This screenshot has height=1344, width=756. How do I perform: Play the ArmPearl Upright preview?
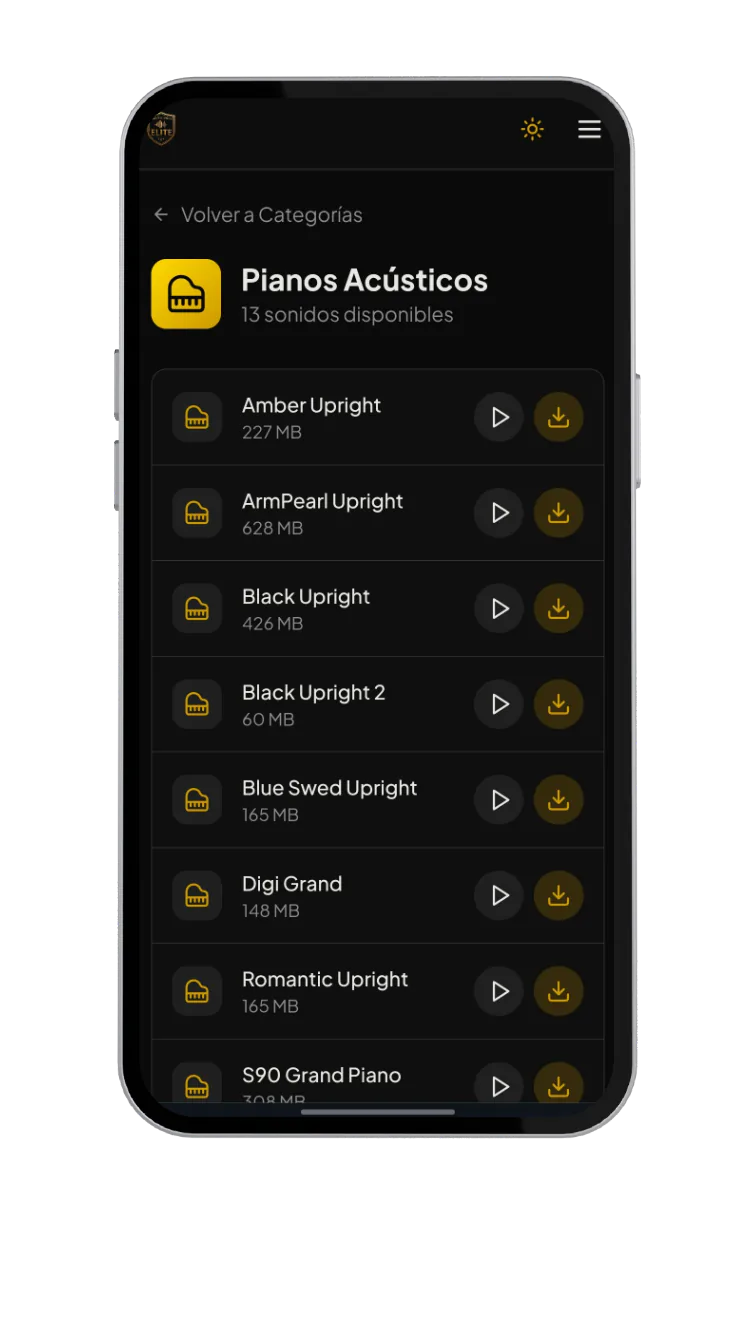(499, 513)
